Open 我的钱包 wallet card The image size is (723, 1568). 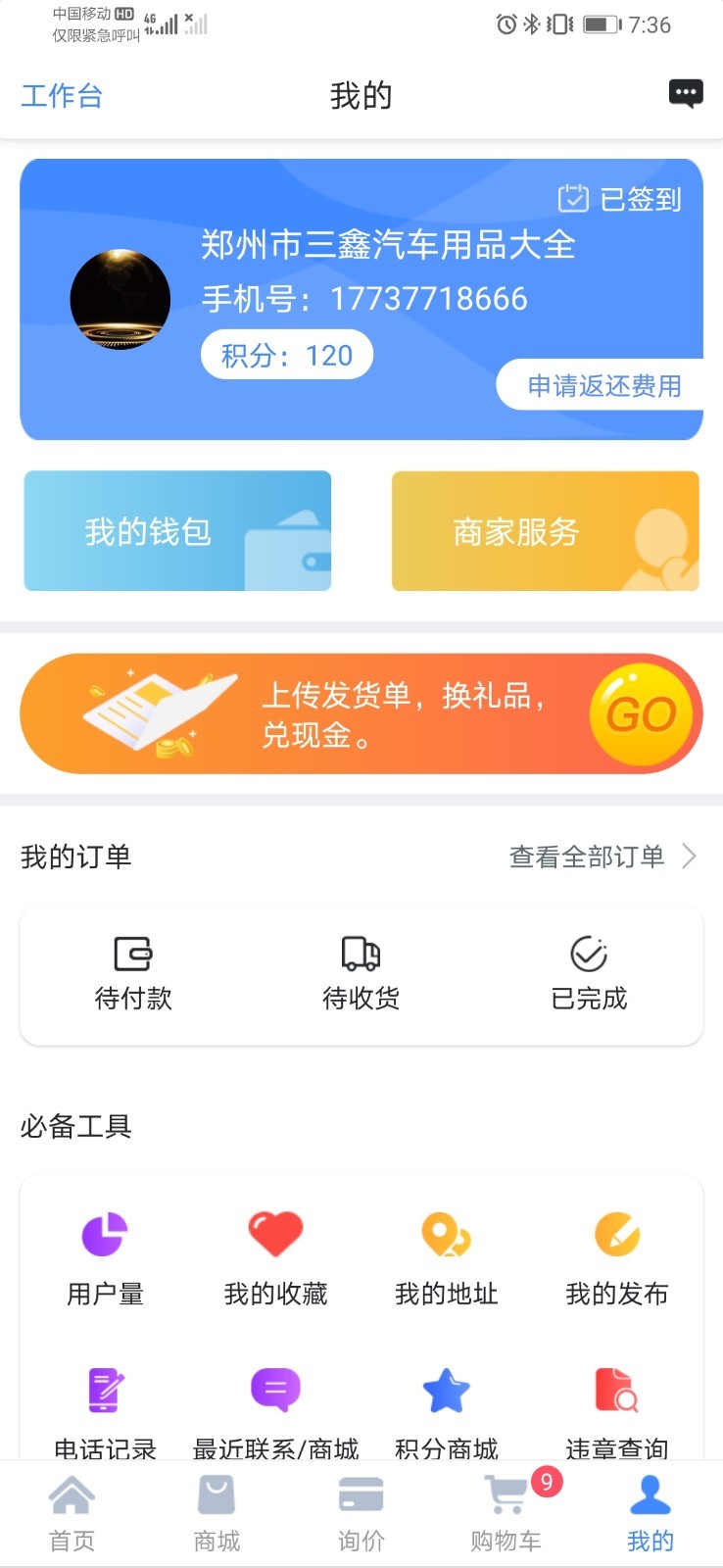[x=177, y=531]
